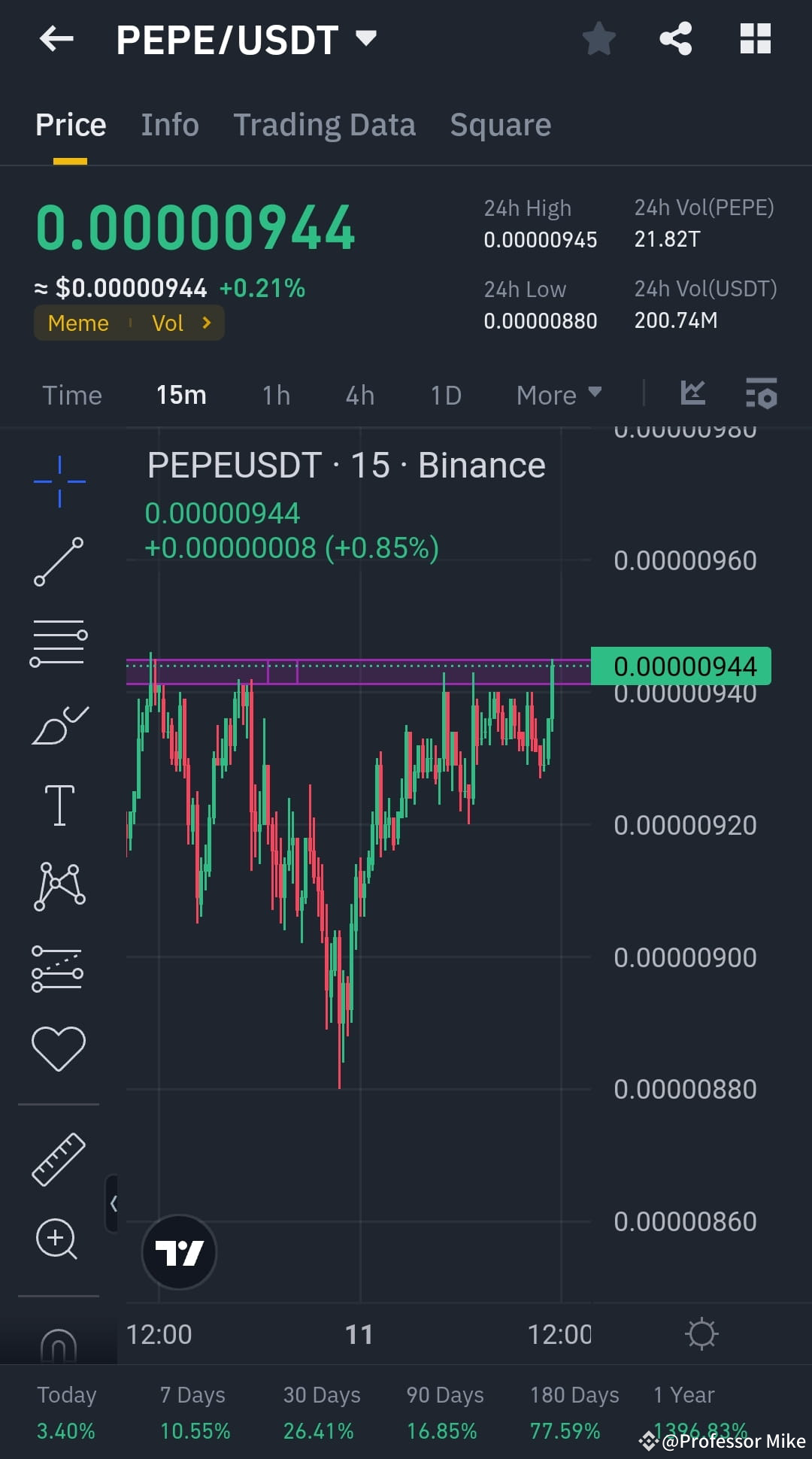Toggle the chart day/night brightness mode
812x1459 pixels.
(701, 1333)
